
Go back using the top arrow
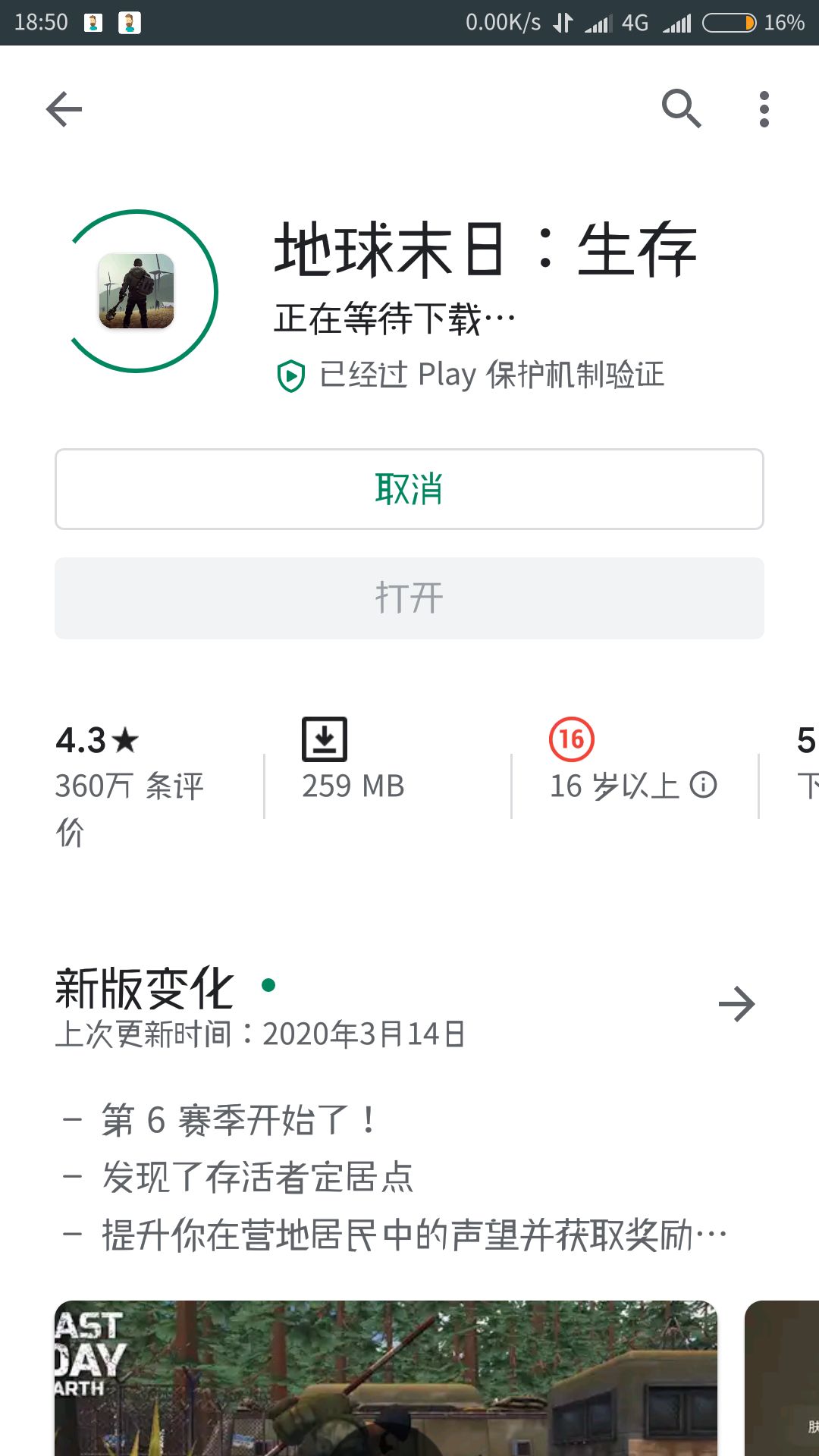coord(64,109)
